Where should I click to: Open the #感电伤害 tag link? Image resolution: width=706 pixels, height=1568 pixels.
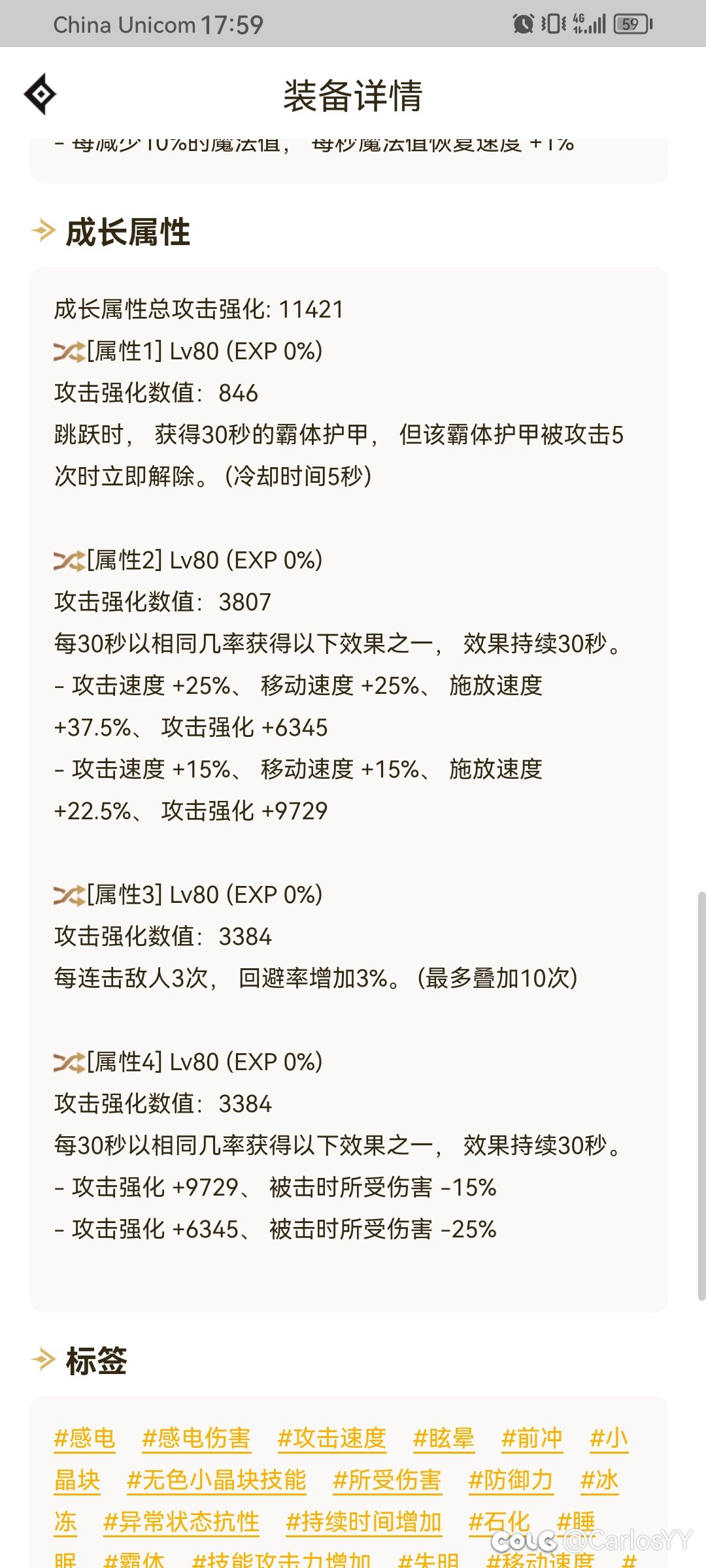196,1438
